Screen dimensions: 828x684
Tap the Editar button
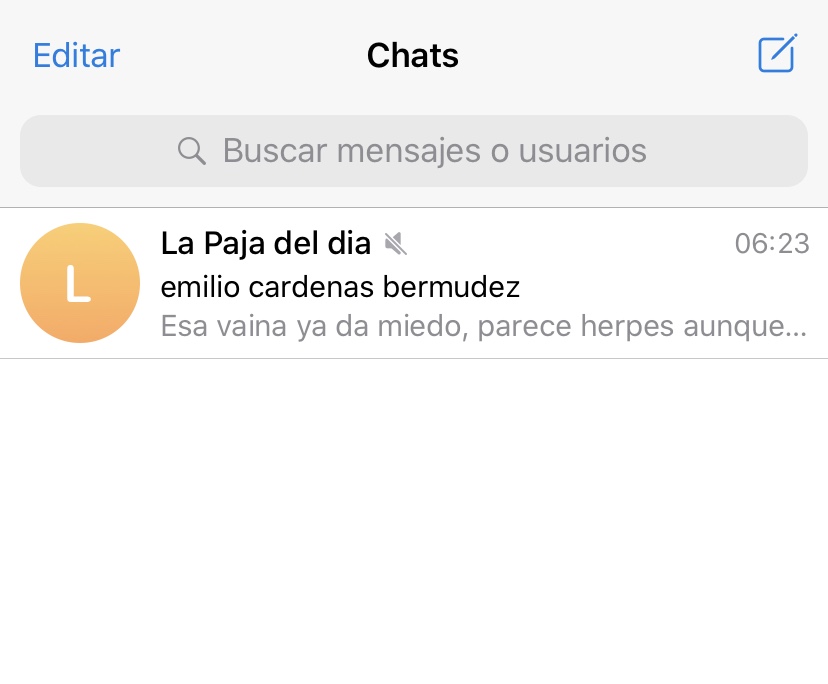click(x=76, y=55)
